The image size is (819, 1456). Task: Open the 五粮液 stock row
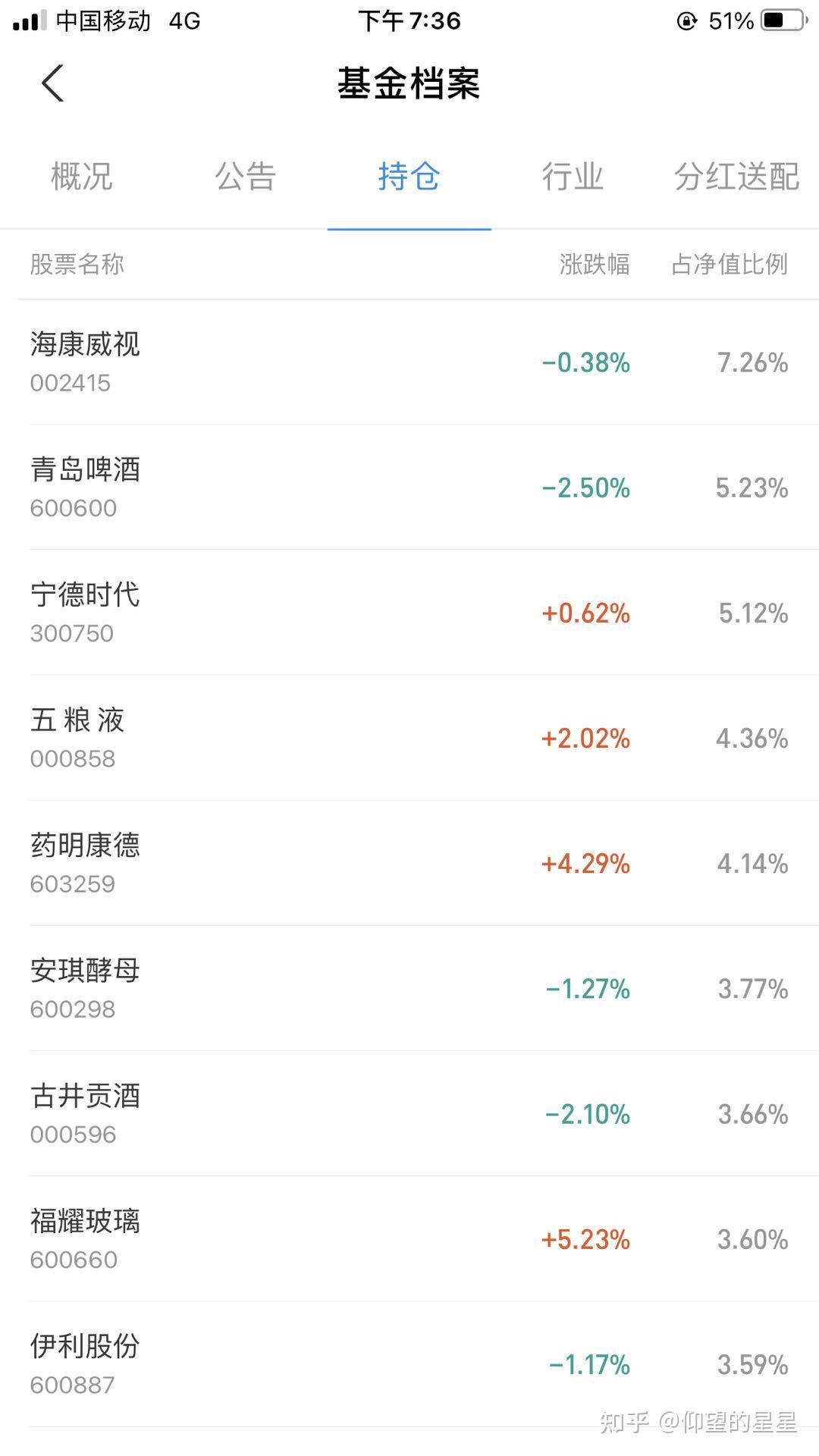409,738
